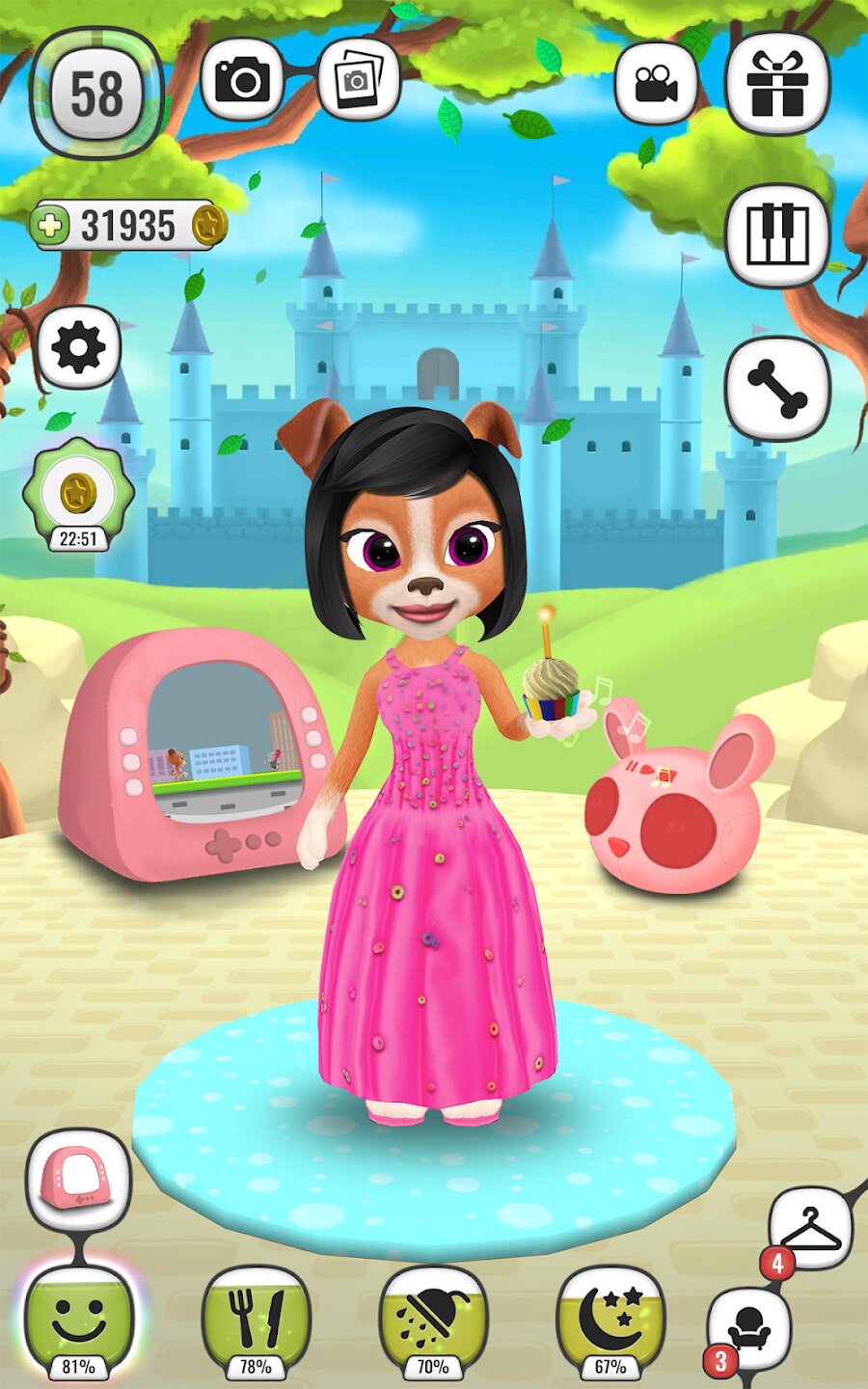
Task: Open the wardrobe hanger button
Action: coord(811,1228)
